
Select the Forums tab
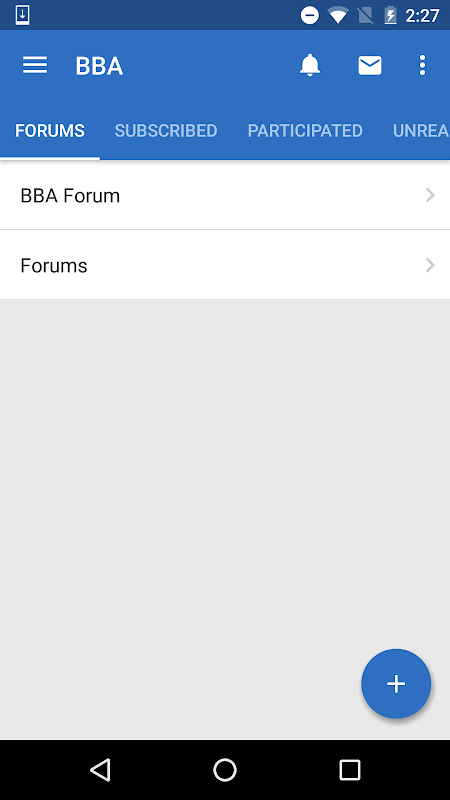pyautogui.click(x=49, y=131)
